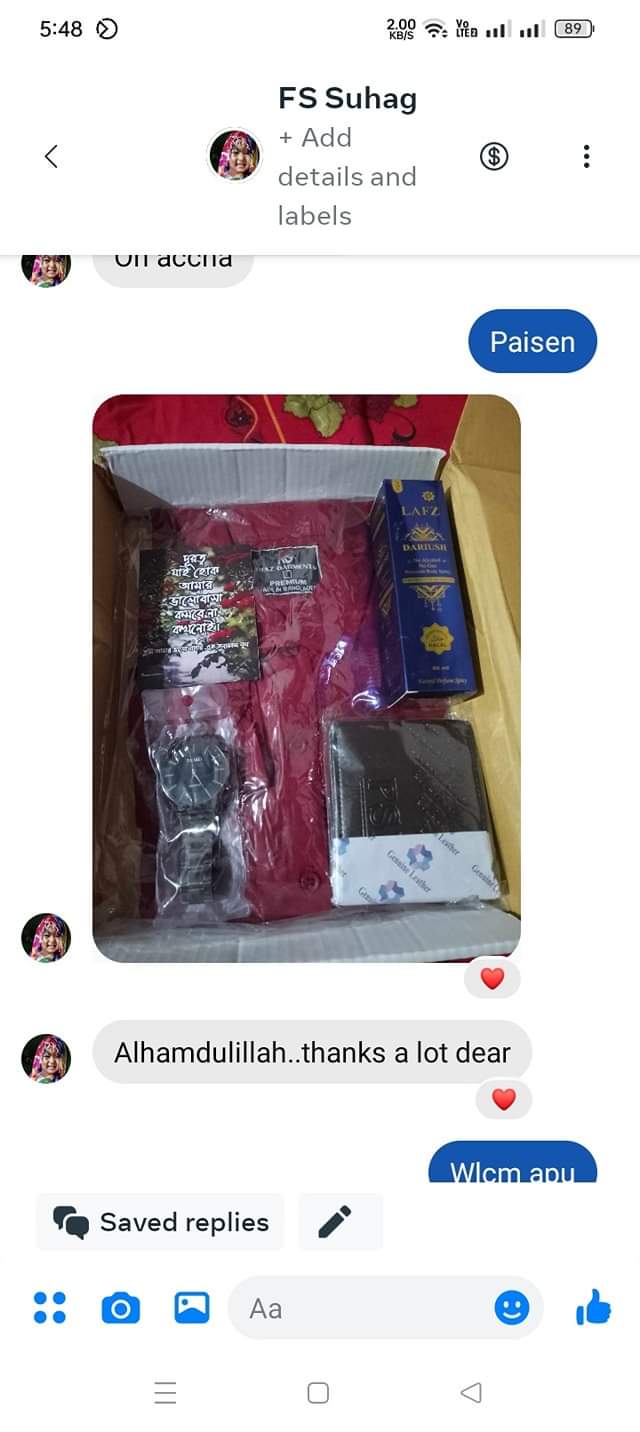The height and width of the screenshot is (1432, 640).
Task: Focus the Aa message input field
Action: click(x=360, y=1307)
